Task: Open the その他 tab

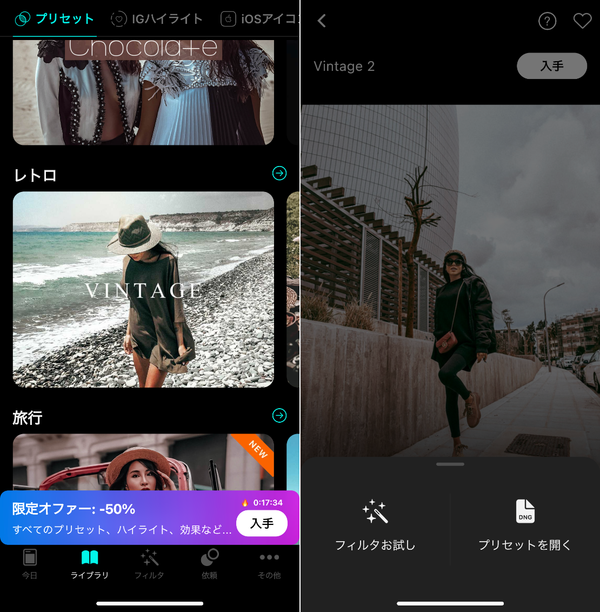Action: tap(269, 564)
